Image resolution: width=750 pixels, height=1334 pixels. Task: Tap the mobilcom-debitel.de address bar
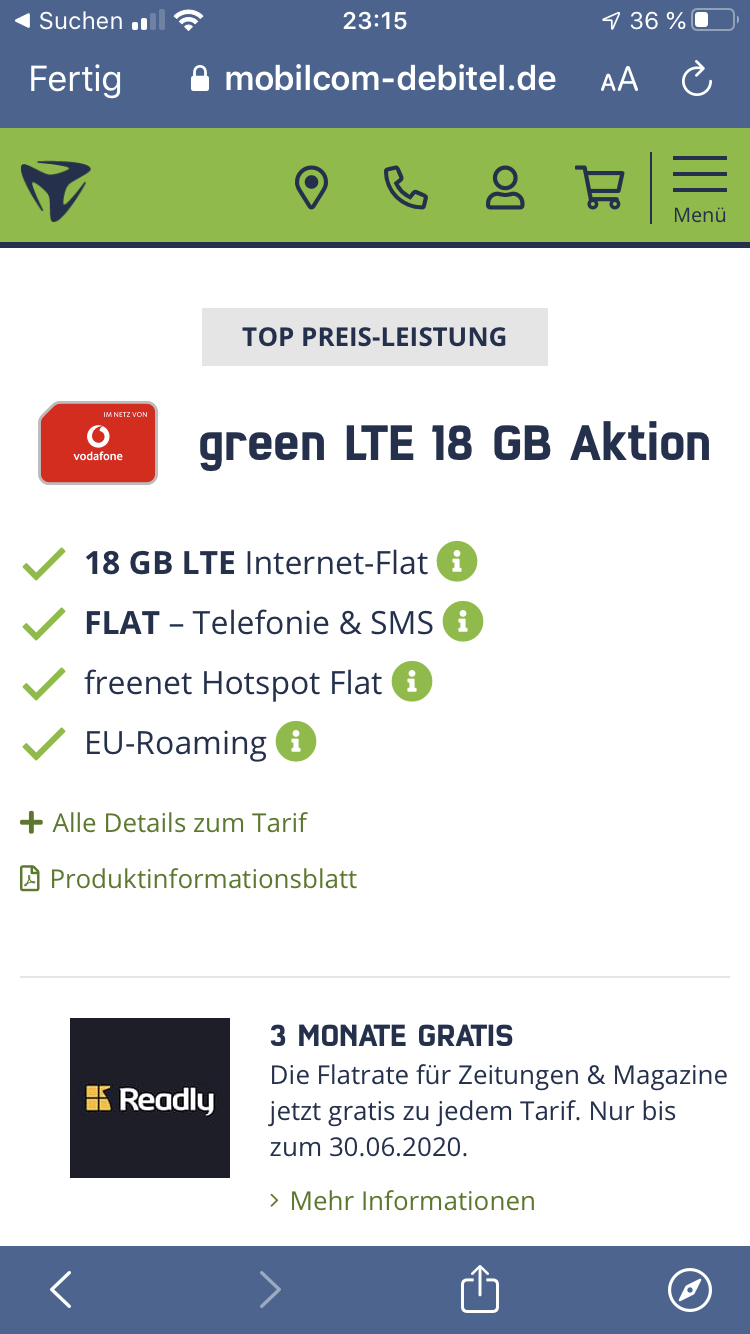coord(373,79)
